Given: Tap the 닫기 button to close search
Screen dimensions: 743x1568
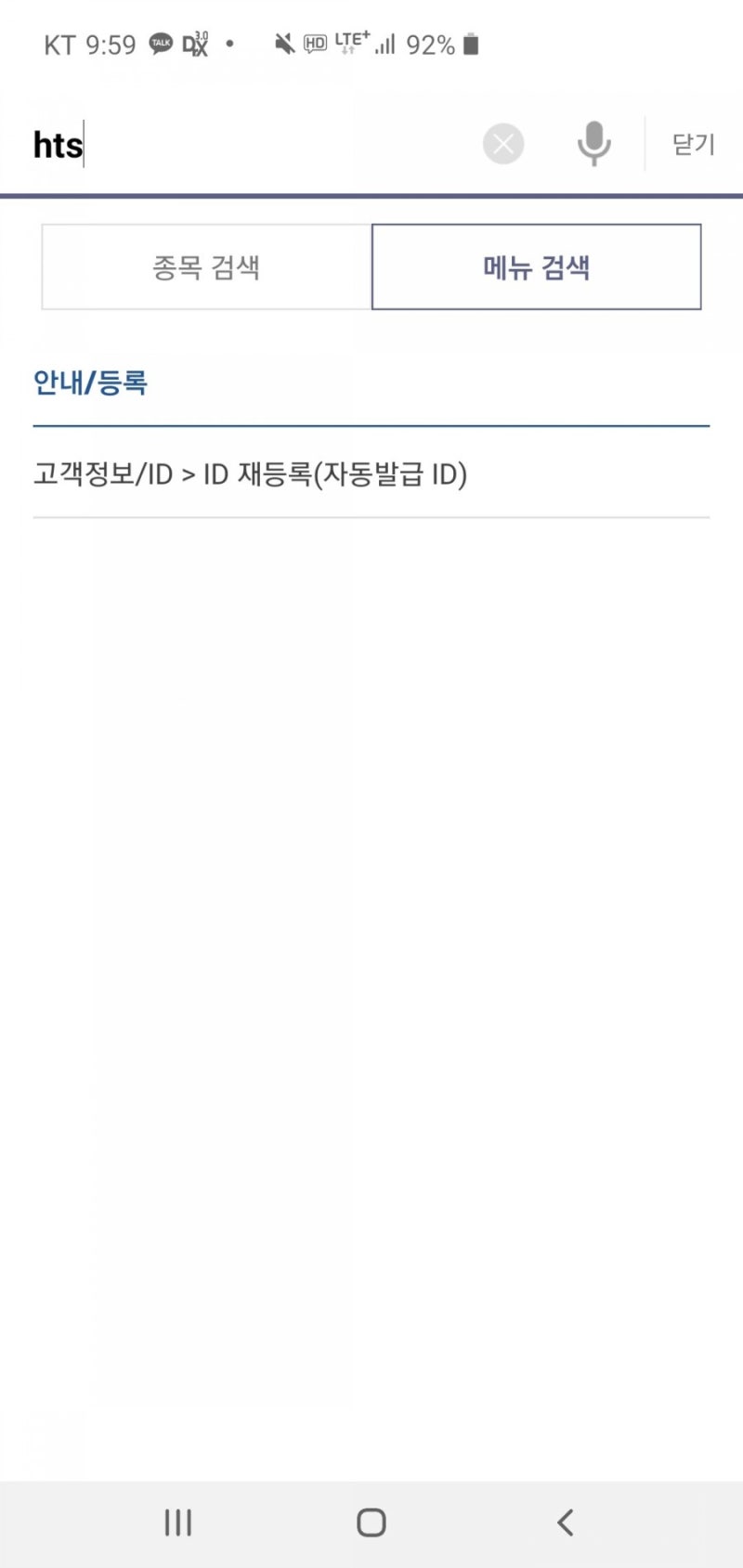Looking at the screenshot, I should (692, 143).
